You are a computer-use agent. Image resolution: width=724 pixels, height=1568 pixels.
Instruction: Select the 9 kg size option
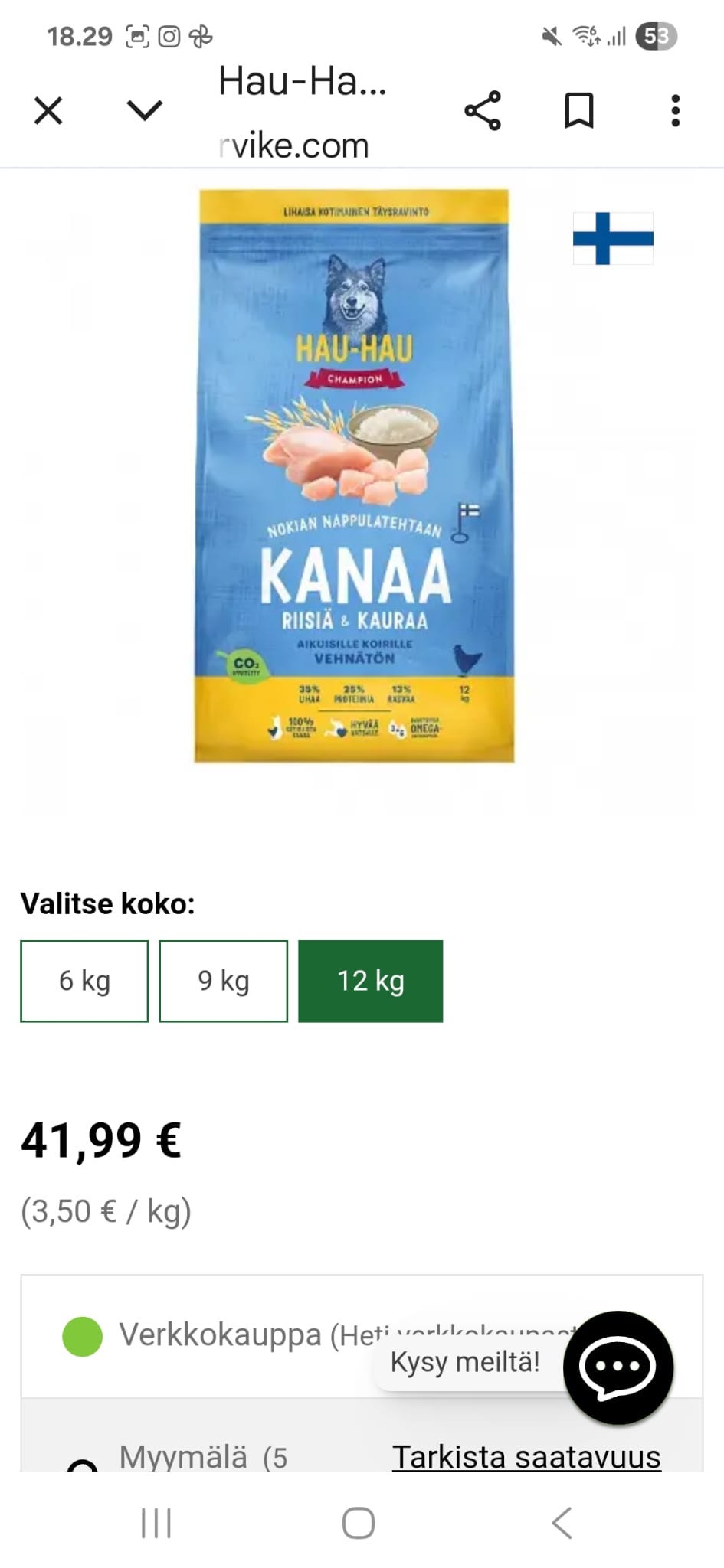pos(223,981)
